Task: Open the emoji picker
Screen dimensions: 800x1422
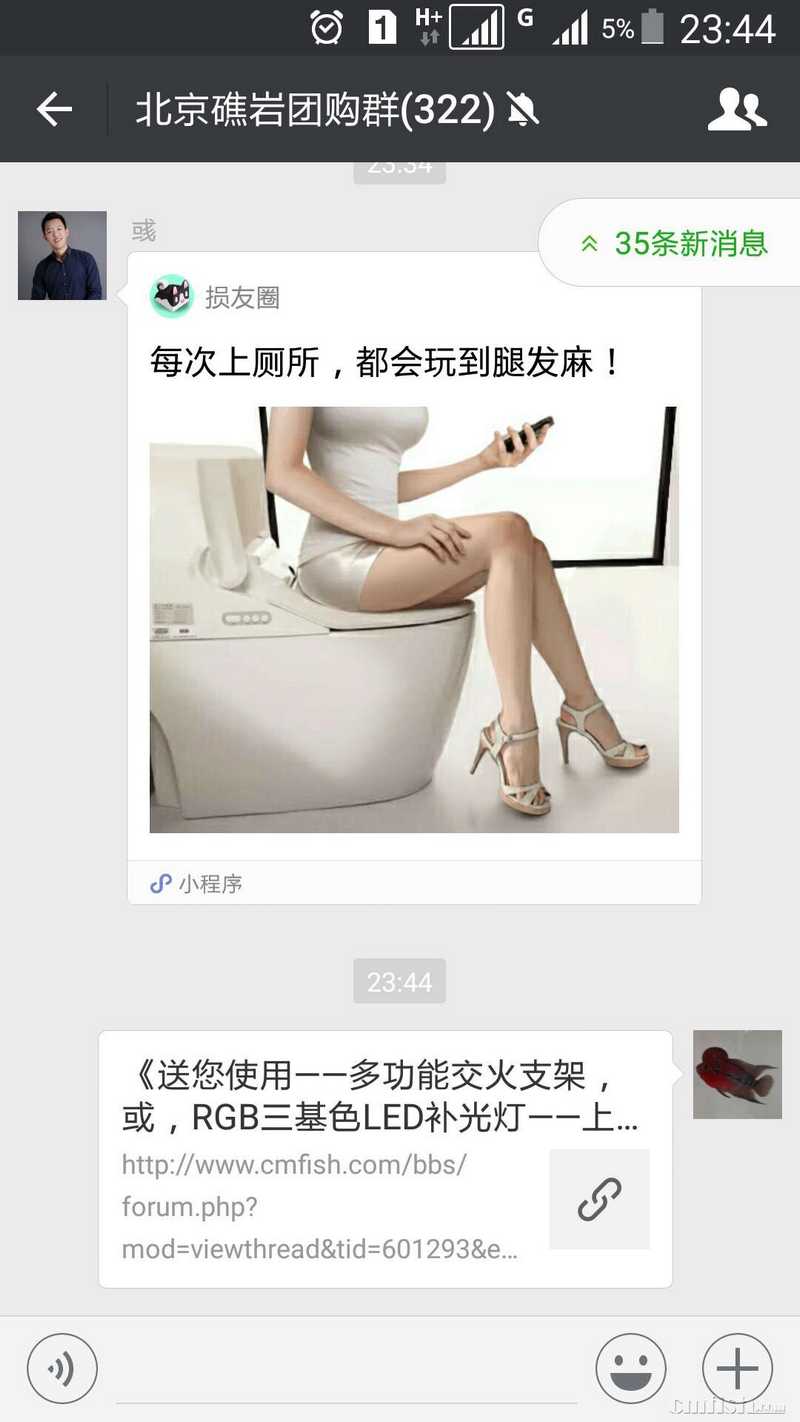Action: [x=630, y=1369]
